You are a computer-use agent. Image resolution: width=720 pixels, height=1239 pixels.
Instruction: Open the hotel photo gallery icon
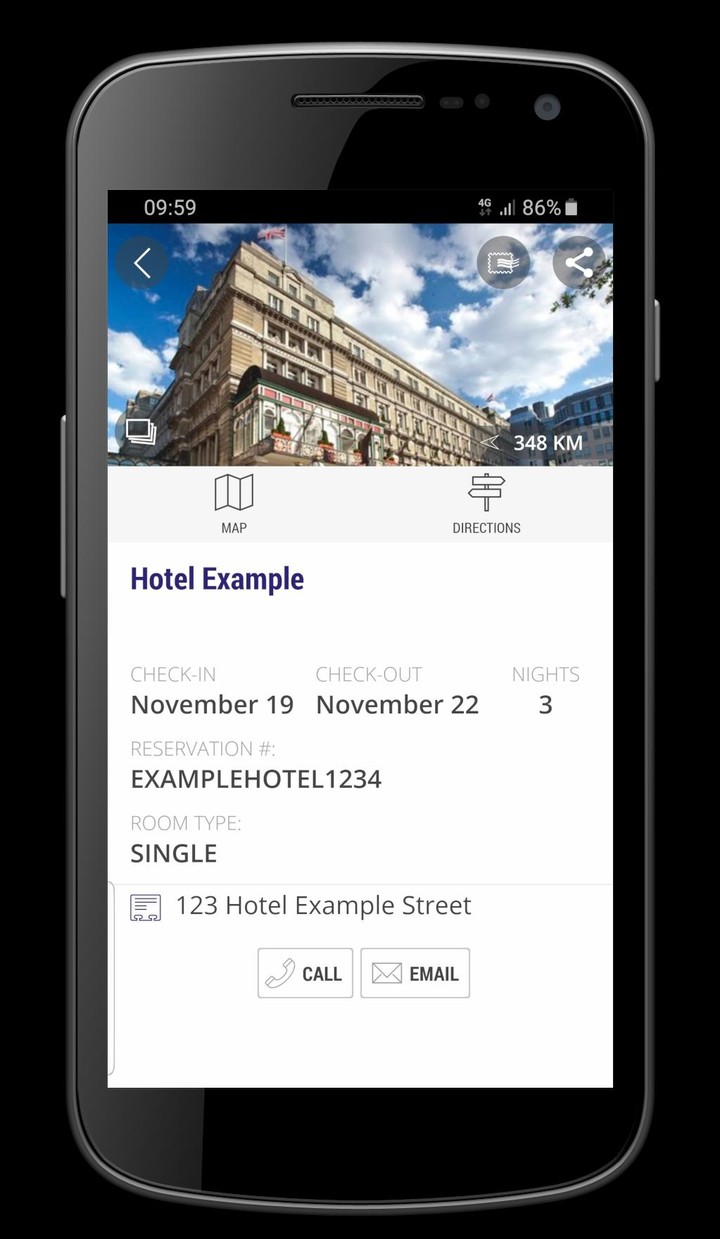point(140,431)
